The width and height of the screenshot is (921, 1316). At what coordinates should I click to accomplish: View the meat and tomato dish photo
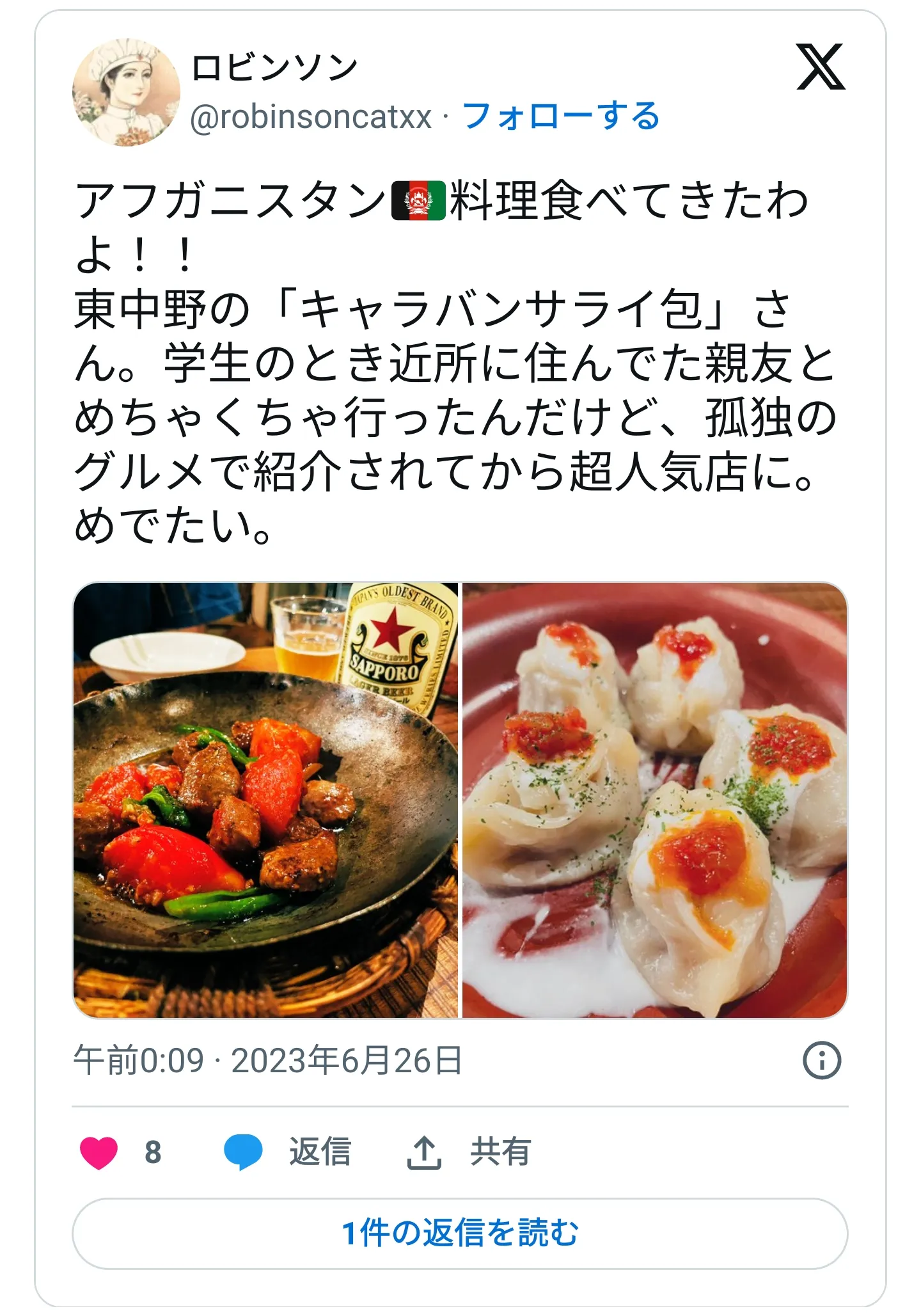[265, 800]
